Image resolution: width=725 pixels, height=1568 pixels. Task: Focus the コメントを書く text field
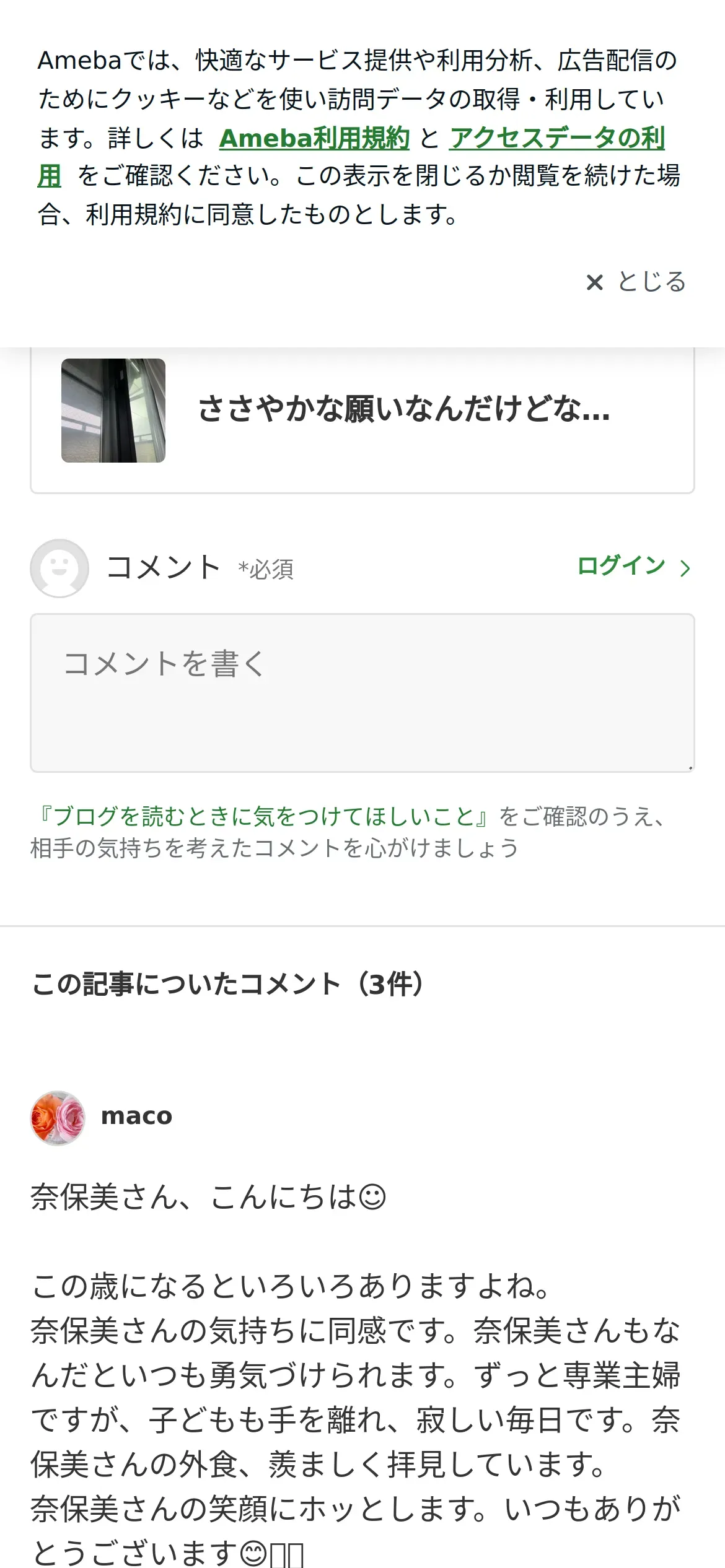[x=362, y=692]
